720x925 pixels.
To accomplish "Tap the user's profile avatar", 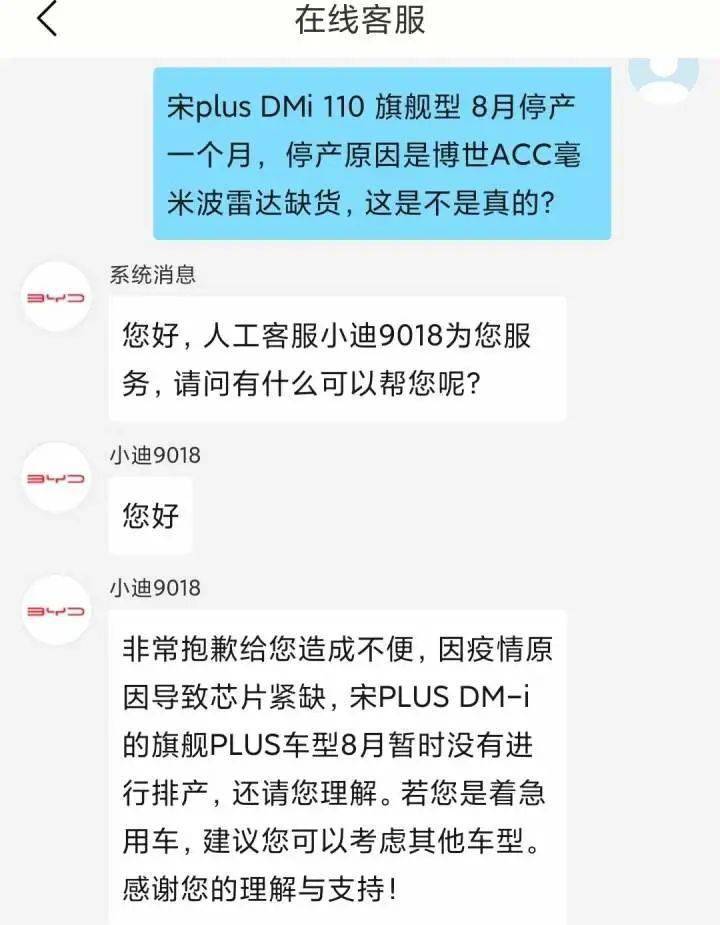I will 662,74.
